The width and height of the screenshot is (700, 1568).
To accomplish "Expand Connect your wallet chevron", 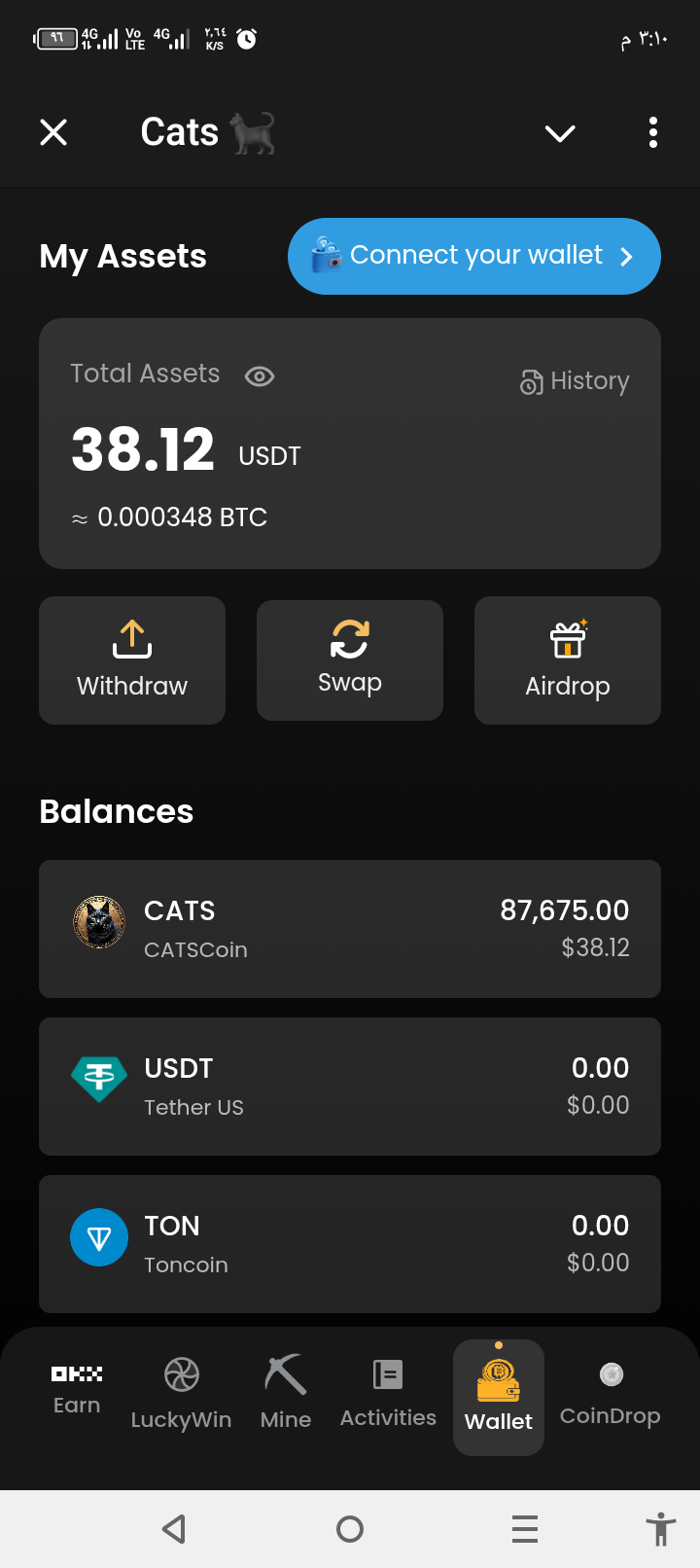I will coord(625,256).
